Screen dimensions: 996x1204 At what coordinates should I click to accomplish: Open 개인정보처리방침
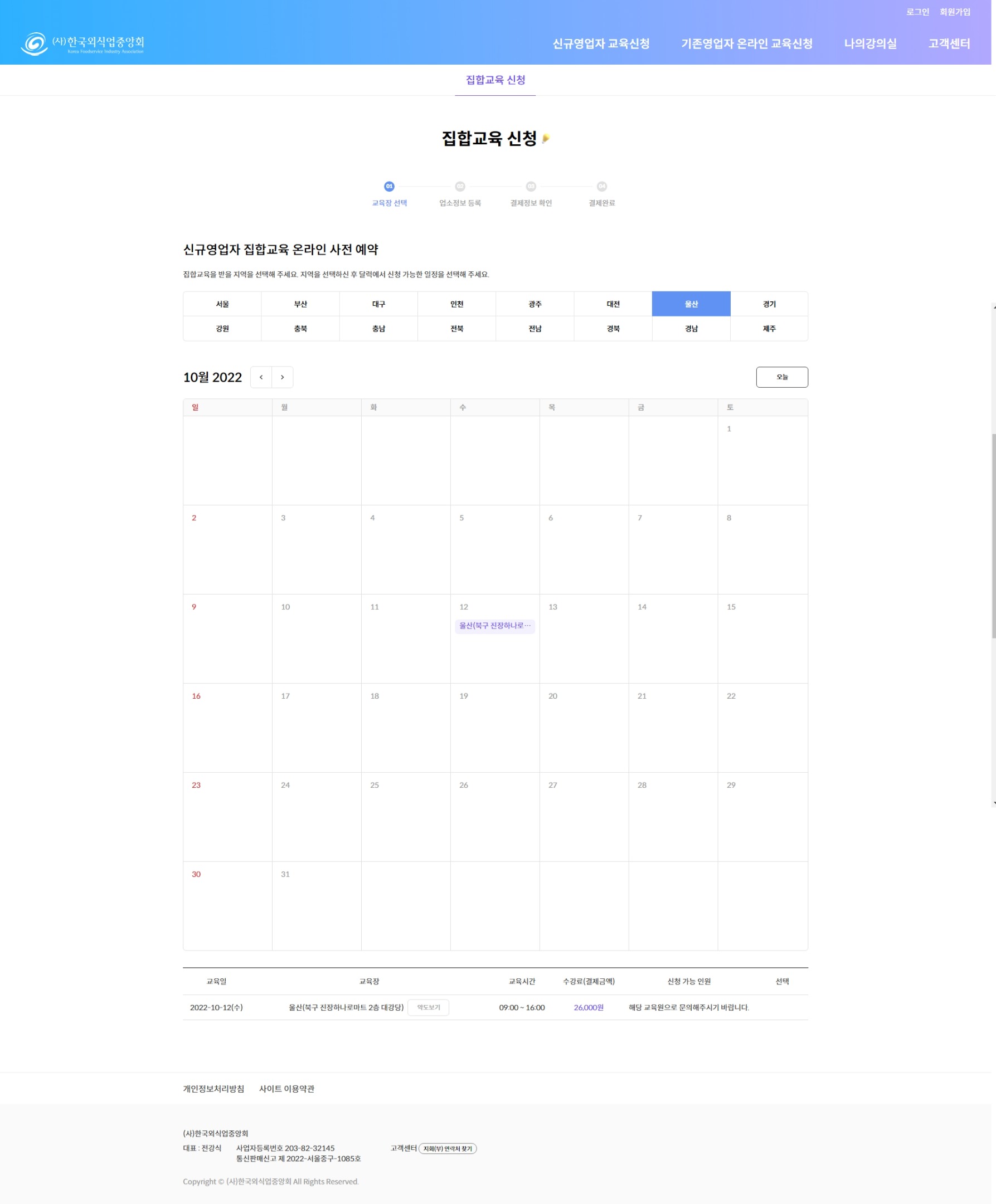coord(213,1089)
